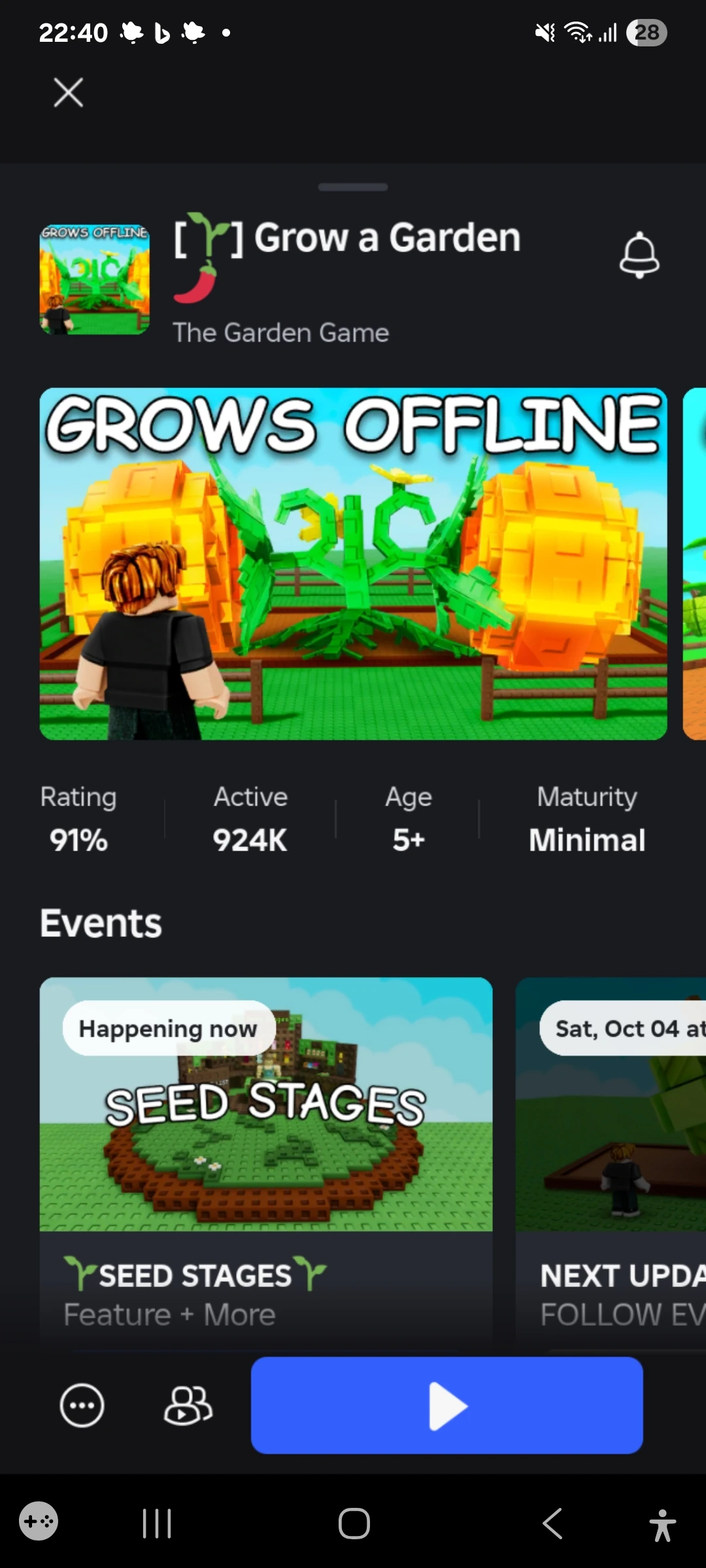Screen dimensions: 706x1568
Task: Go back with the system back button
Action: point(552,1524)
